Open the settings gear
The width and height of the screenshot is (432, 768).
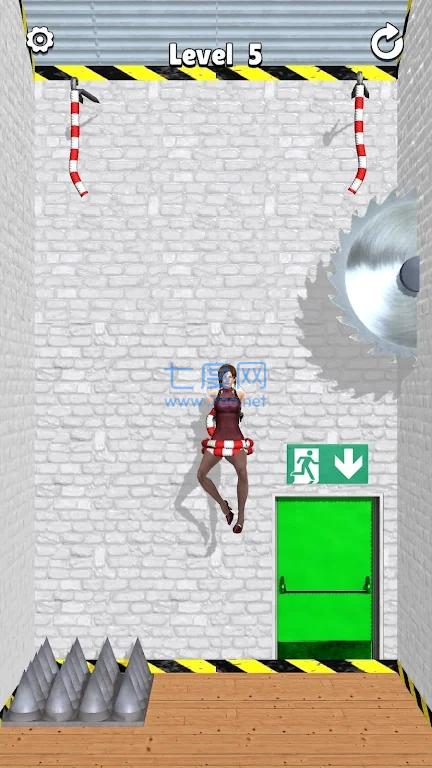pyautogui.click(x=40, y=40)
